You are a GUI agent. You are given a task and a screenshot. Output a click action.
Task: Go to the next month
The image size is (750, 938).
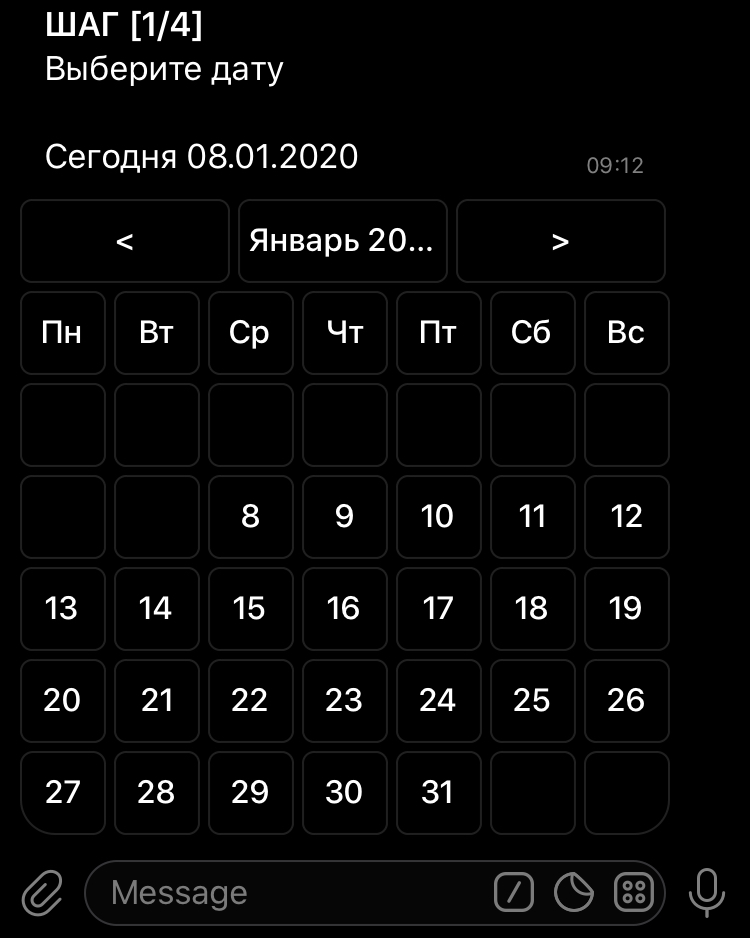pos(560,241)
